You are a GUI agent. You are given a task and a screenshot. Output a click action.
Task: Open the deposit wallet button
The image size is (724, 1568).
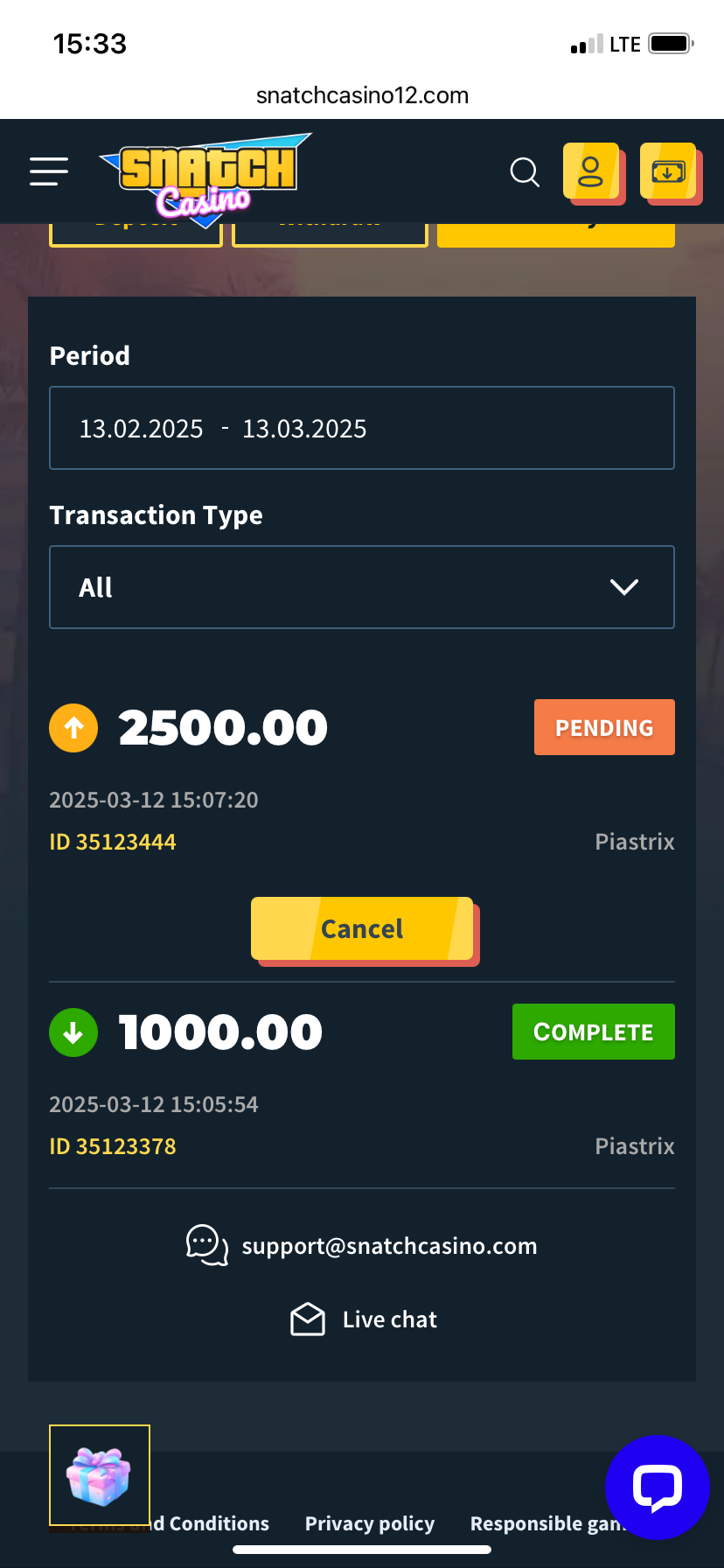669,171
